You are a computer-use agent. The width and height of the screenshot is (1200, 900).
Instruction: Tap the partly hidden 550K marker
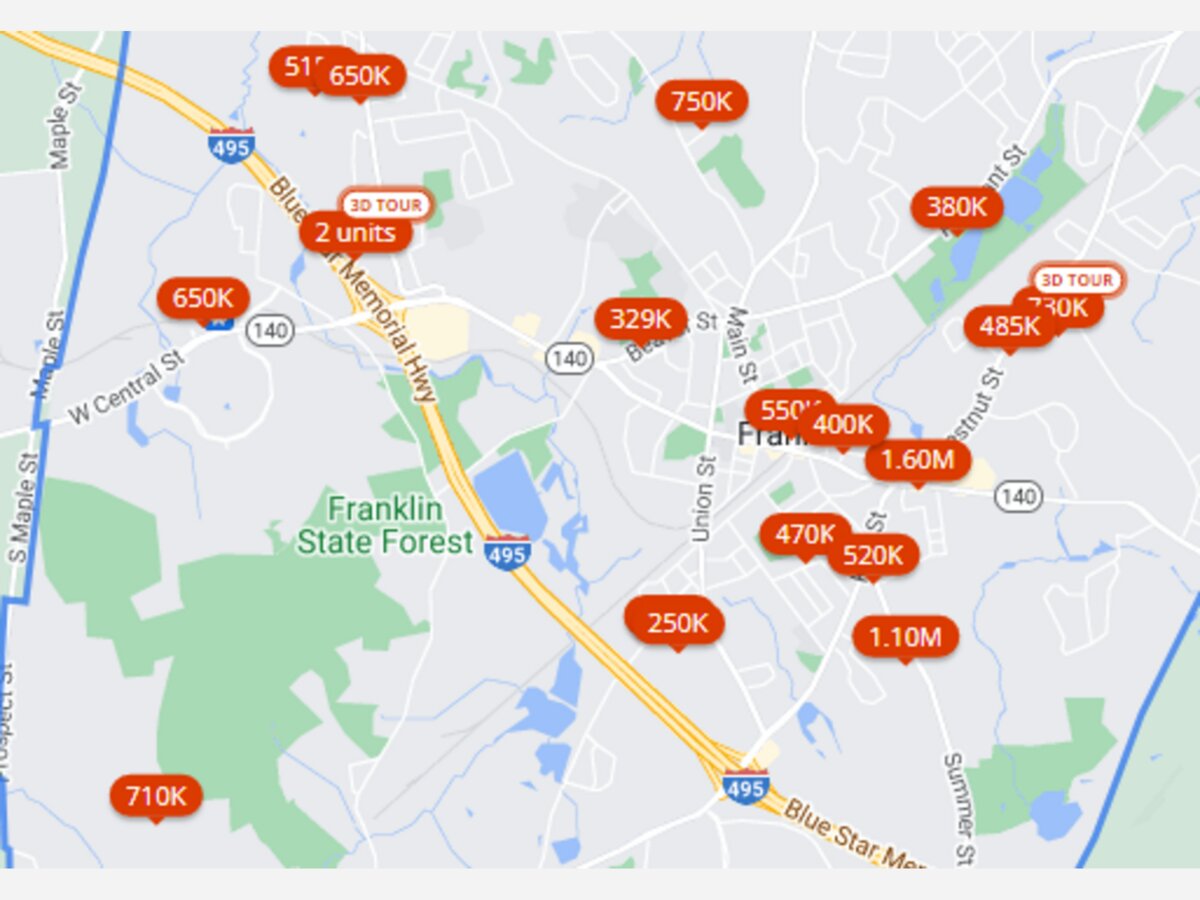click(x=773, y=410)
